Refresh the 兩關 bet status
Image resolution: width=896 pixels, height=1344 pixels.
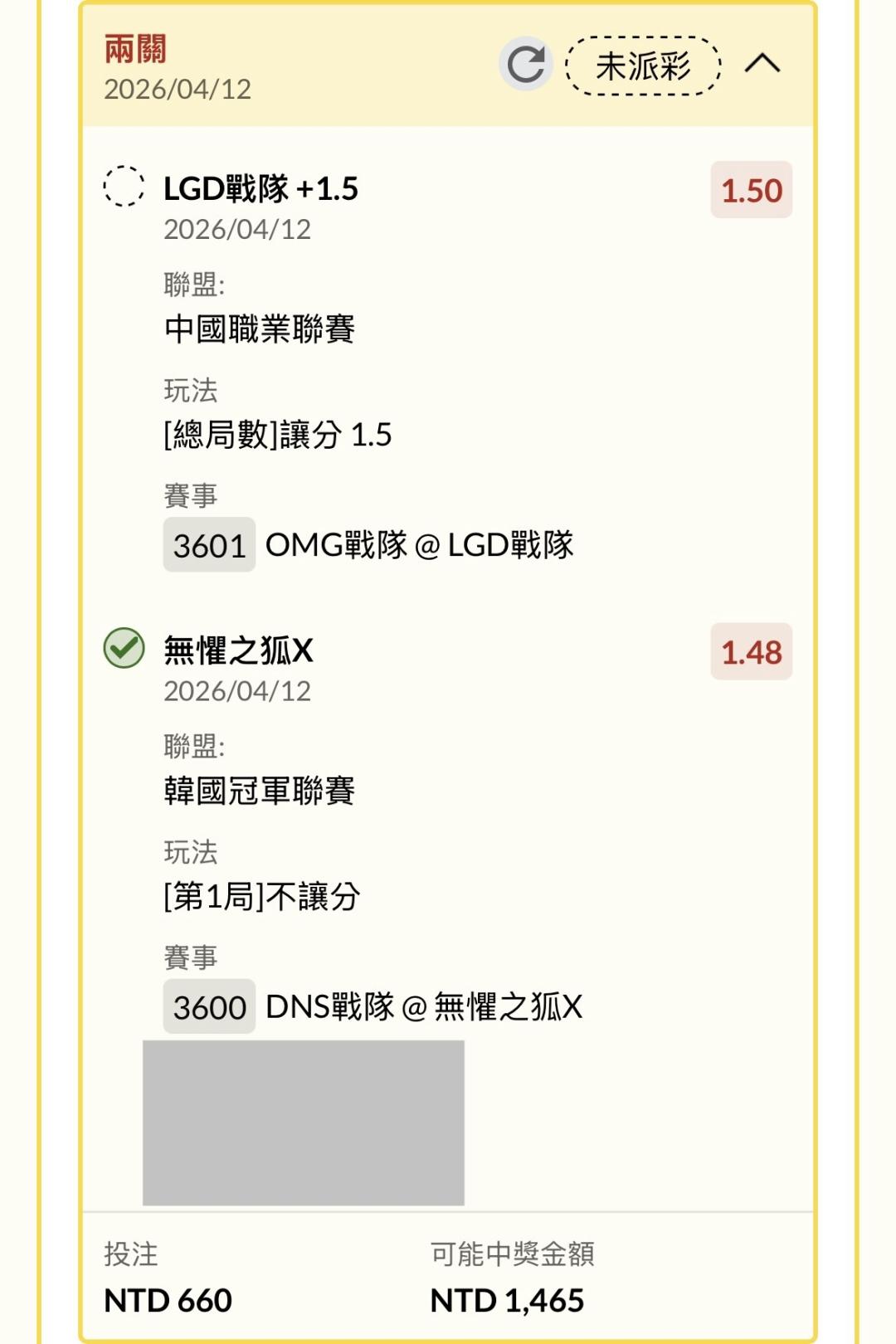pos(525,64)
